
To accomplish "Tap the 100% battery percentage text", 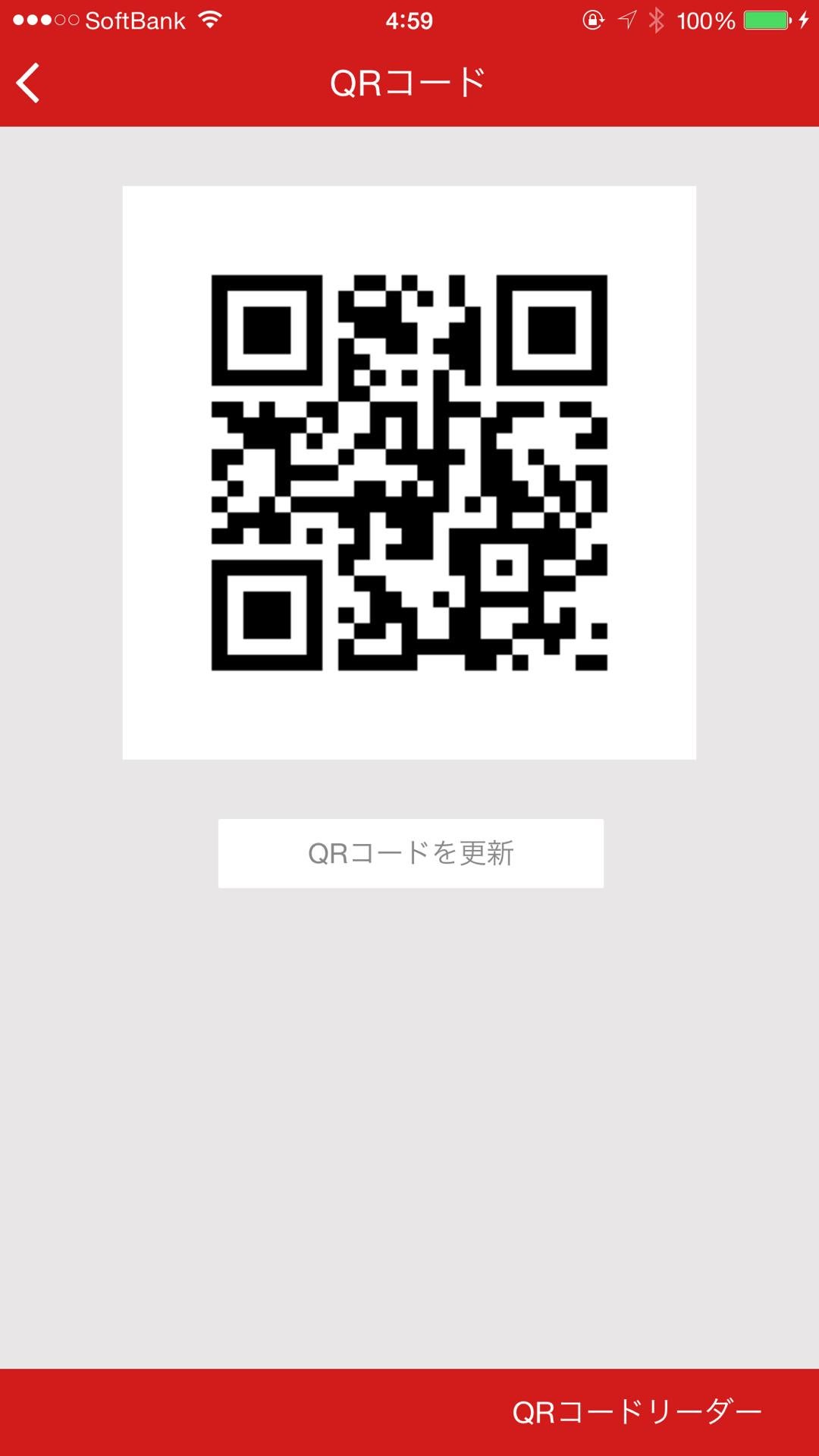I will 706,20.
